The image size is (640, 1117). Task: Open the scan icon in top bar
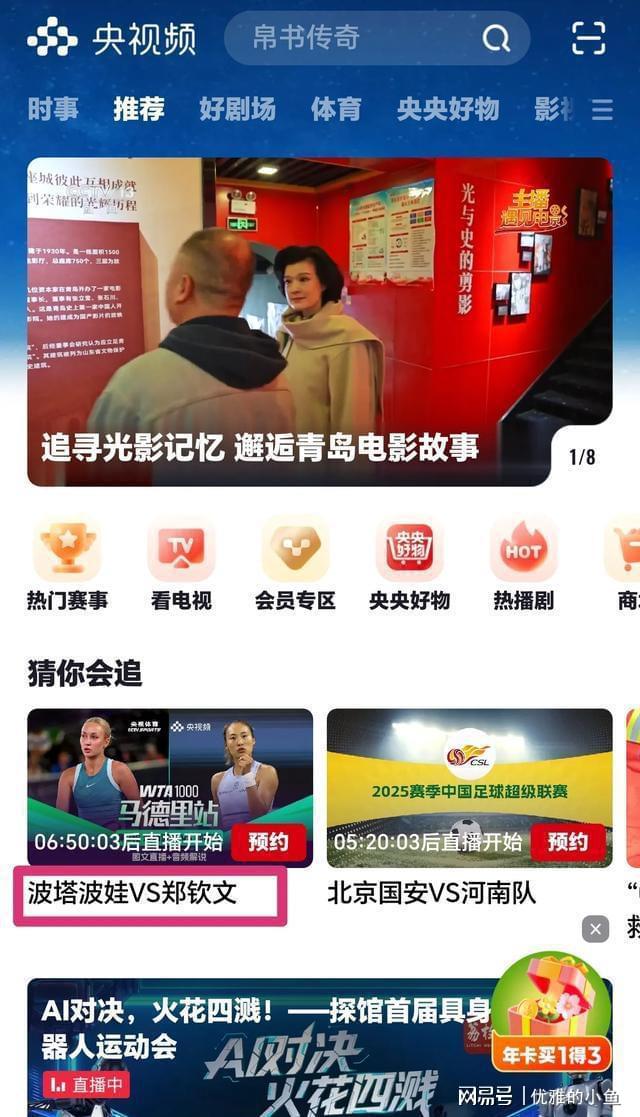click(x=589, y=38)
